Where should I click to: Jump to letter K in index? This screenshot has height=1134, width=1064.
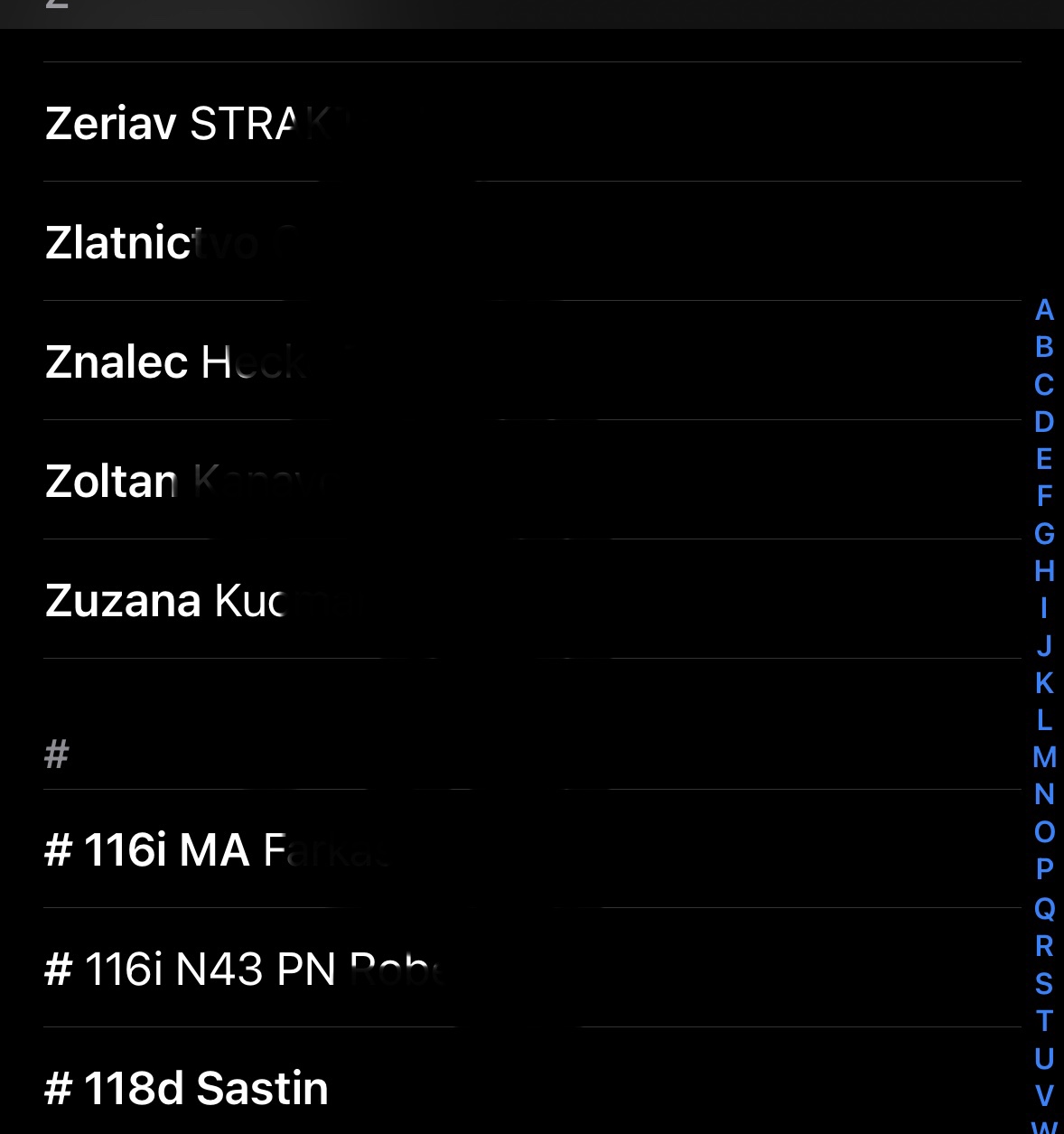tap(1044, 683)
